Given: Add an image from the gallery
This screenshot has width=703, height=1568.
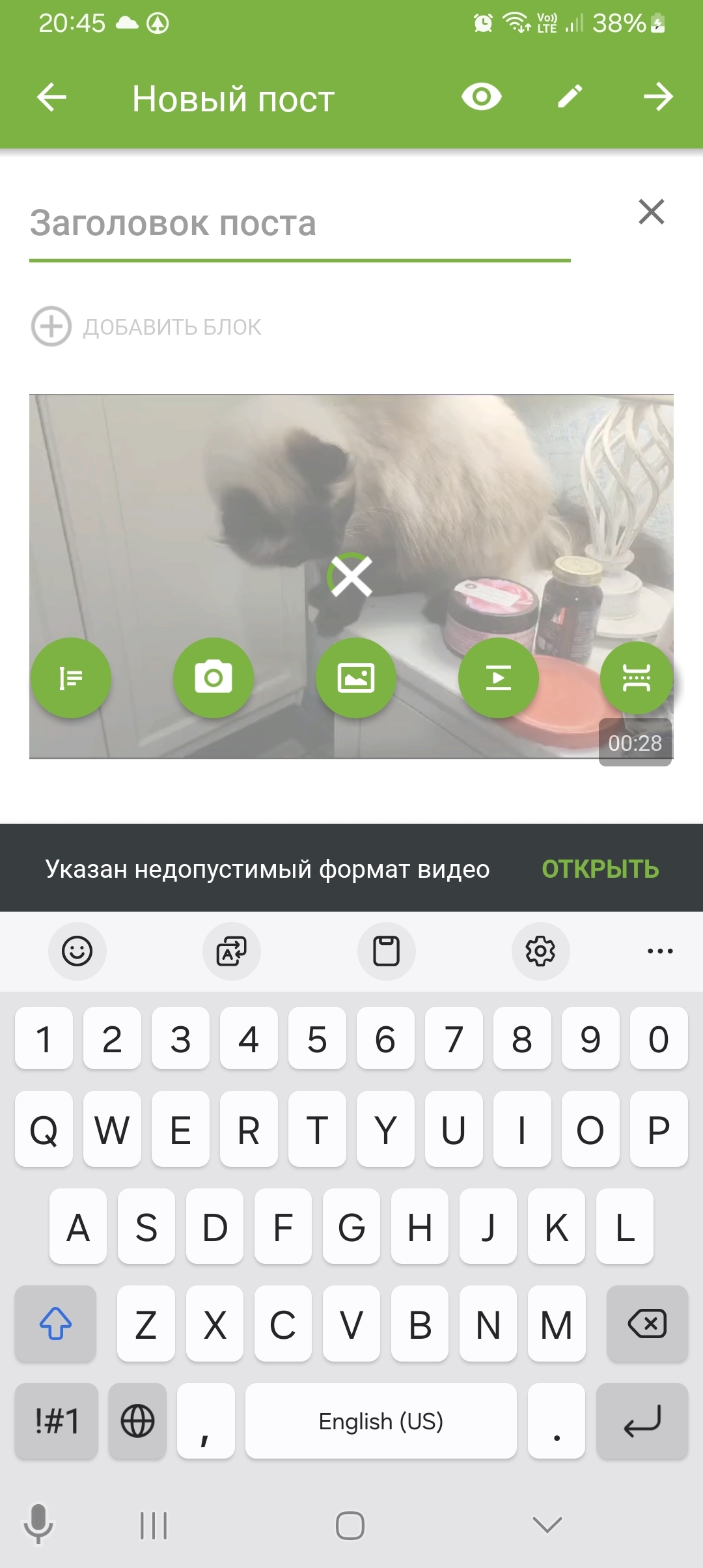Looking at the screenshot, I should tap(356, 678).
